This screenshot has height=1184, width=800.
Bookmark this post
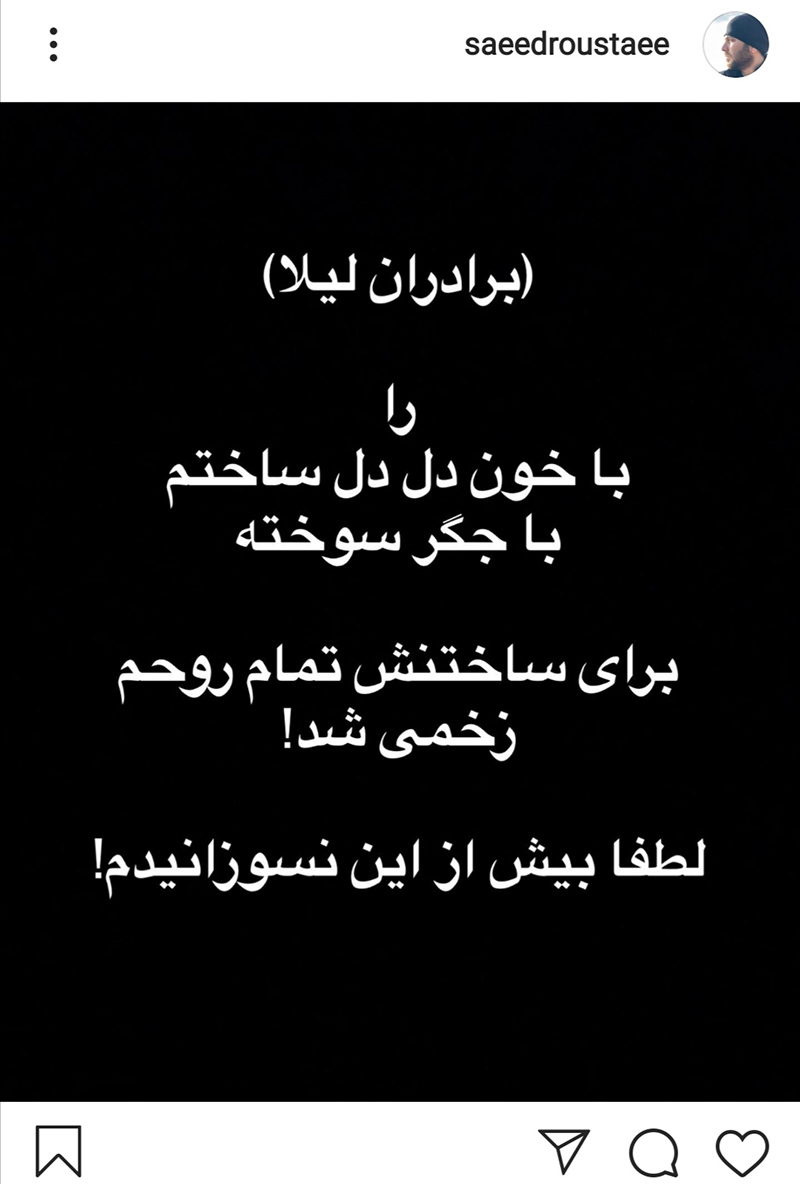pyautogui.click(x=58, y=1150)
